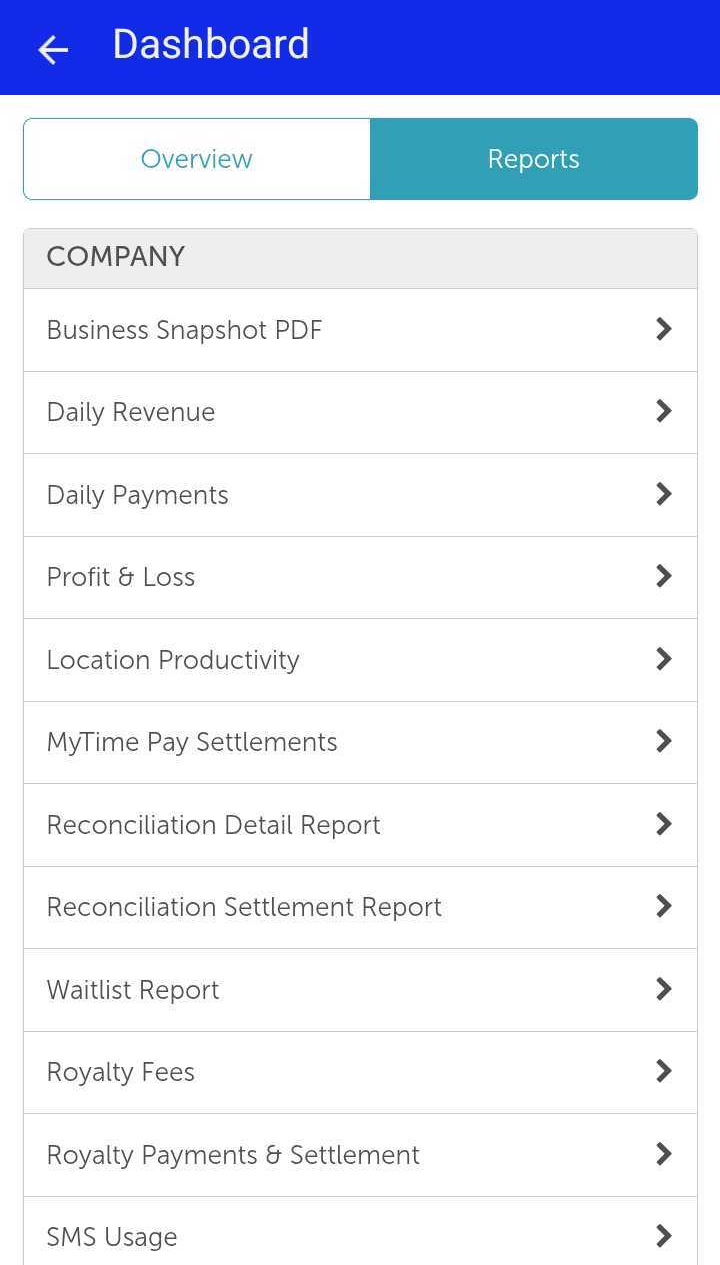Open Location Productivity report
Viewport: 720px width, 1265px height.
360,660
